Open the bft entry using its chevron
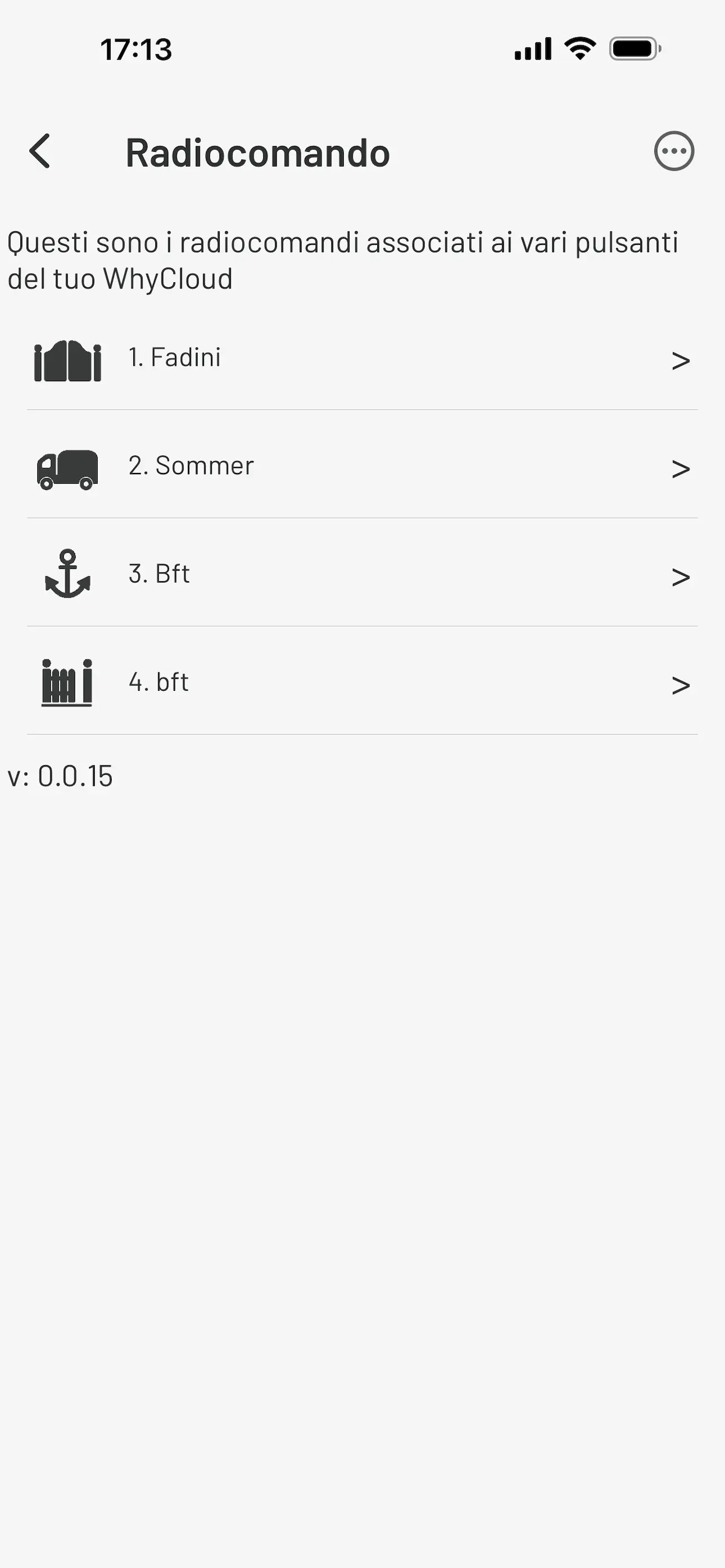The width and height of the screenshot is (725, 1568). point(680,685)
